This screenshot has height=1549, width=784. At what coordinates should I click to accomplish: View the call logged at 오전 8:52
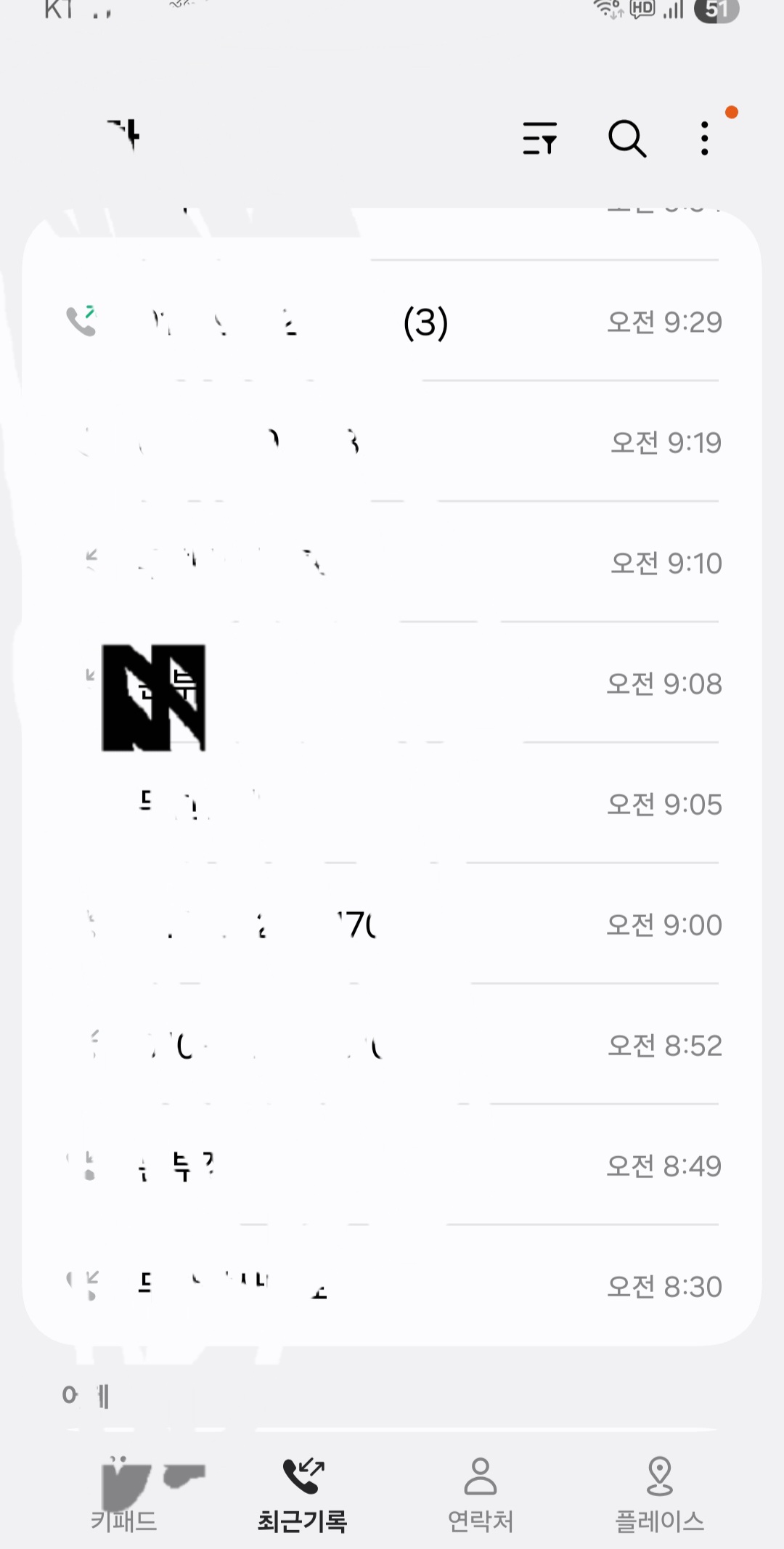[x=392, y=1044]
